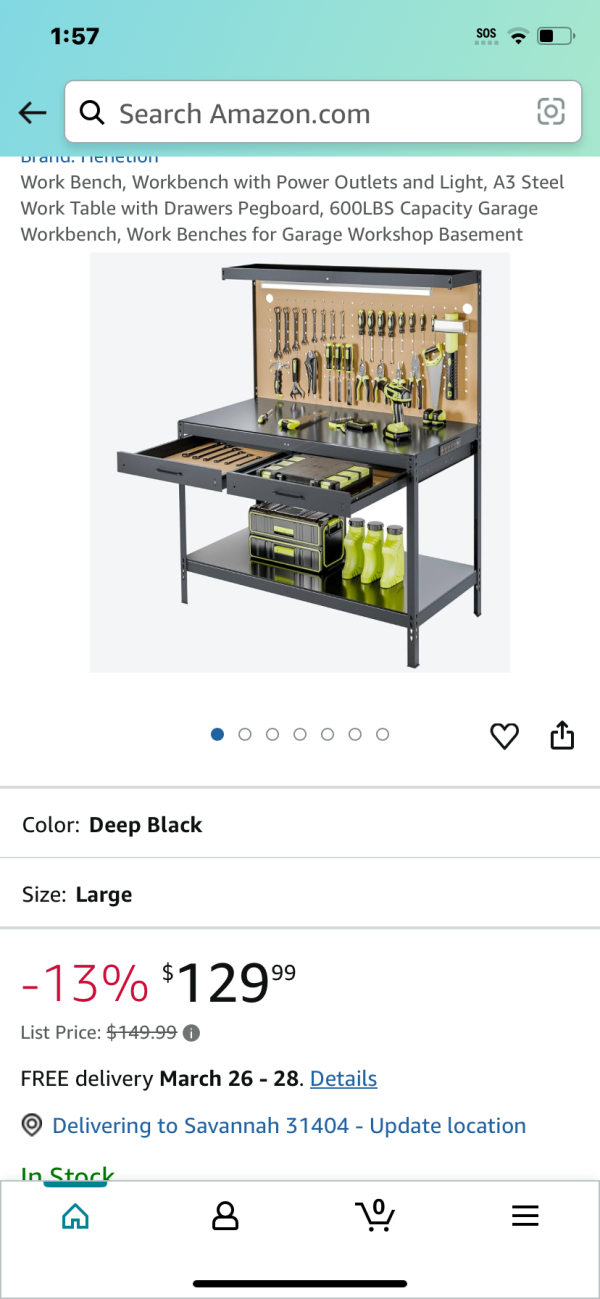Open the Large size option row

coord(300,894)
